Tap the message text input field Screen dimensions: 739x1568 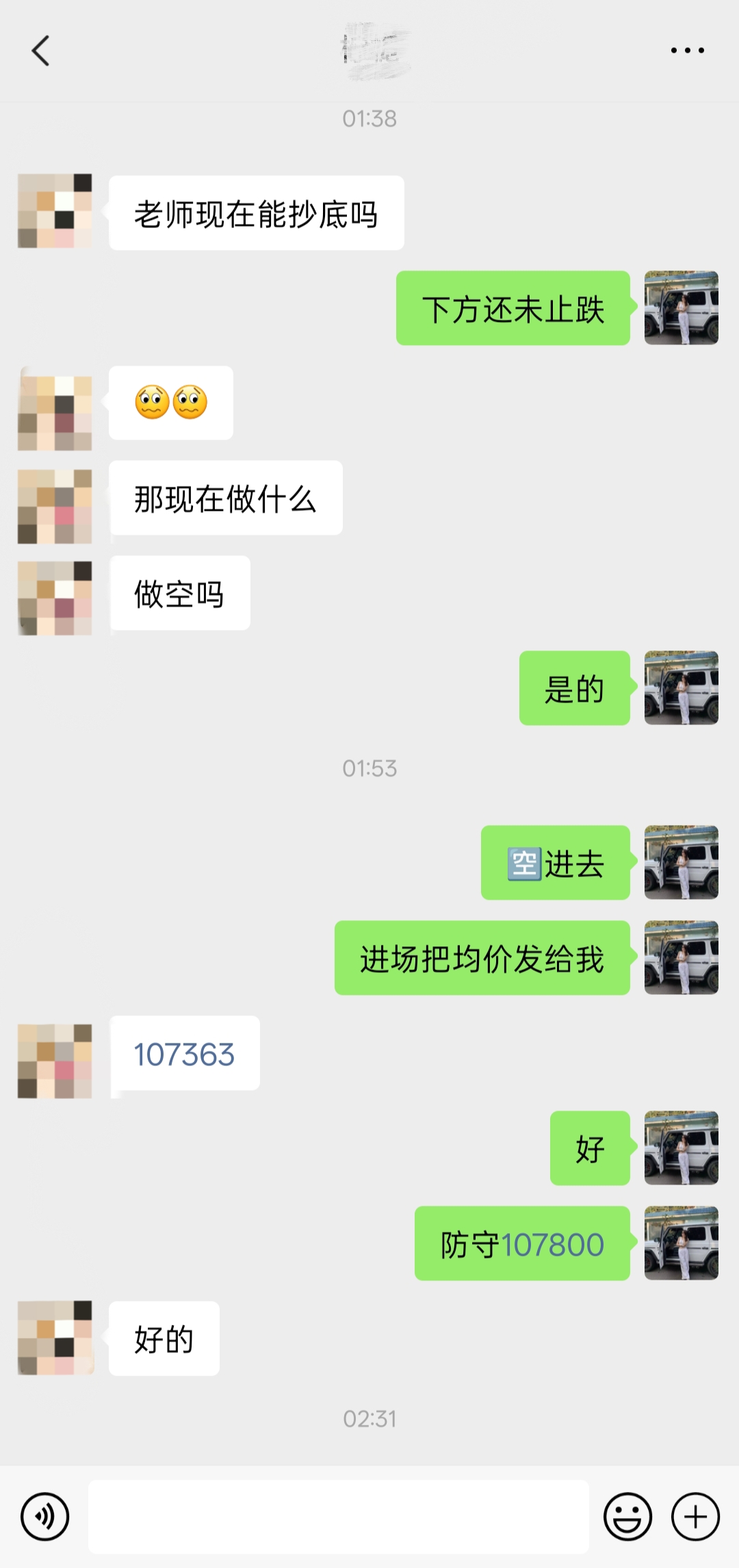coord(338,1517)
